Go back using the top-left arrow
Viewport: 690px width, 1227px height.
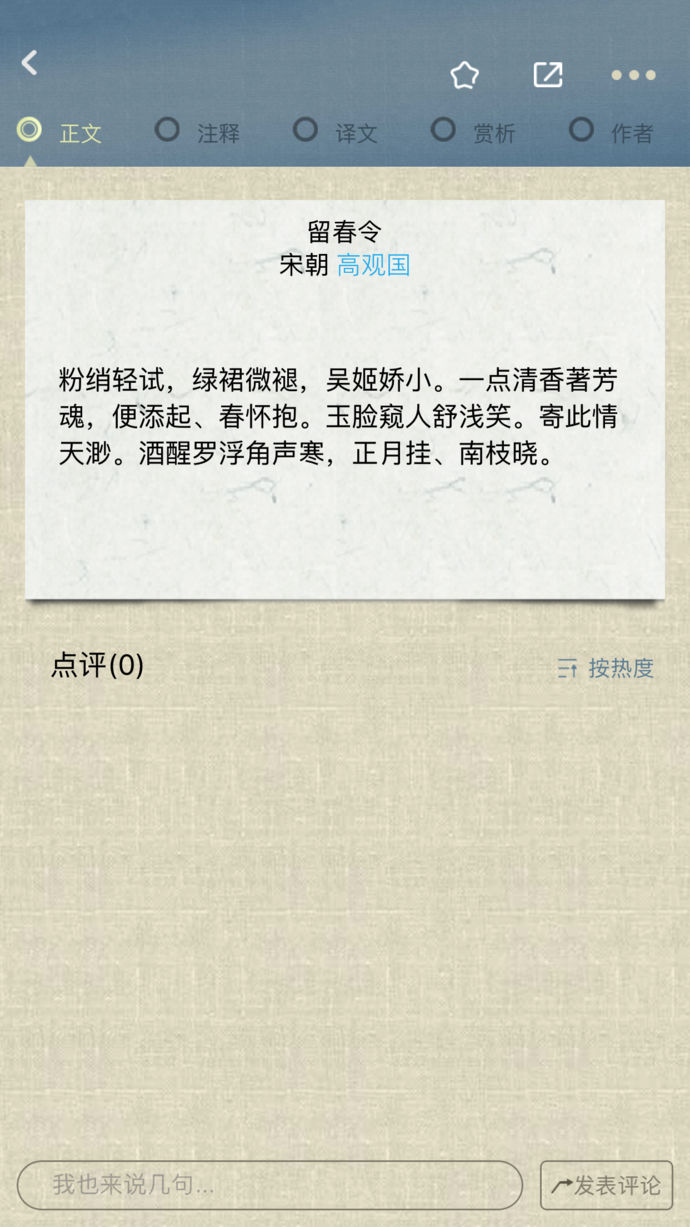(30, 63)
